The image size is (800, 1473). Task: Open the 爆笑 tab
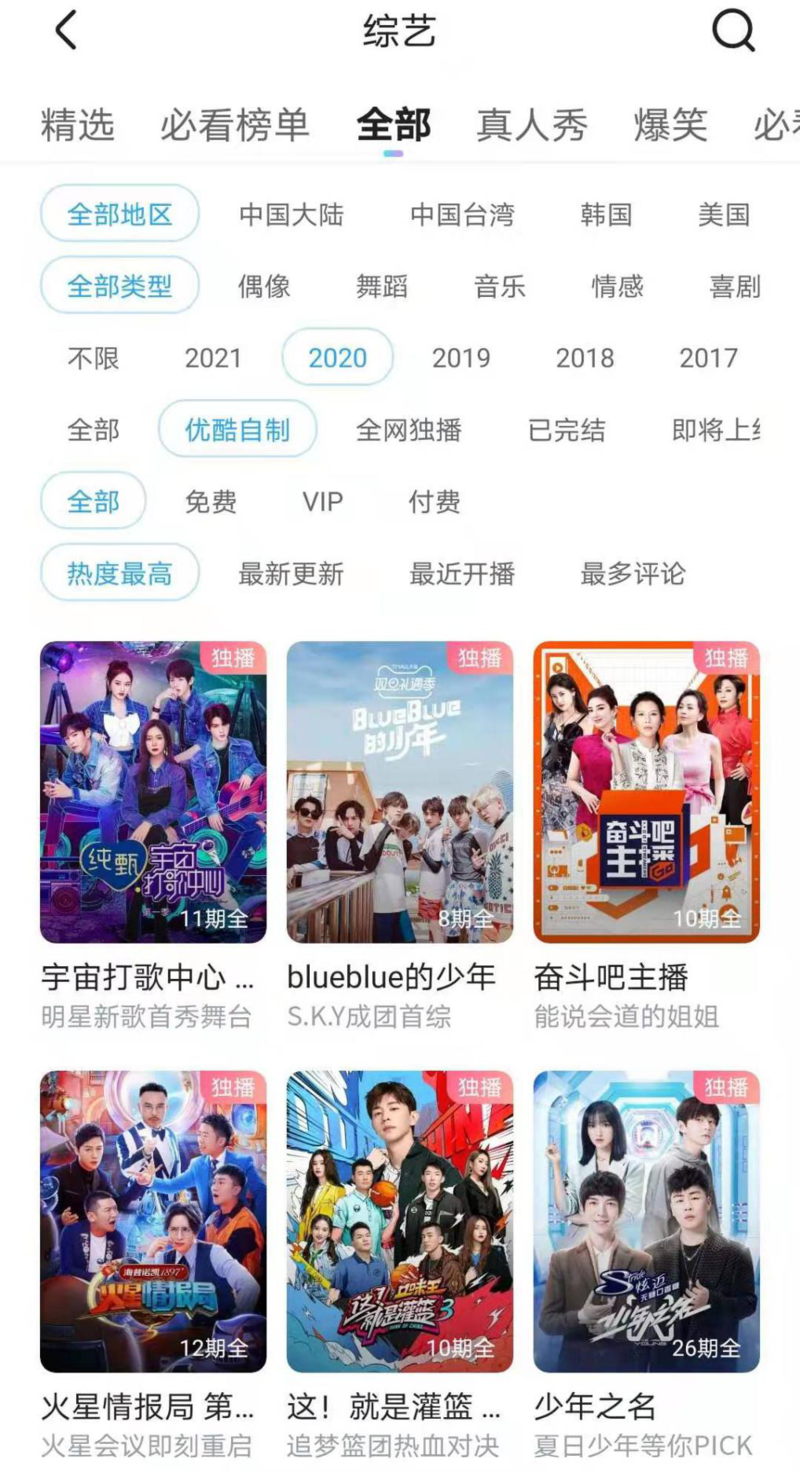670,126
